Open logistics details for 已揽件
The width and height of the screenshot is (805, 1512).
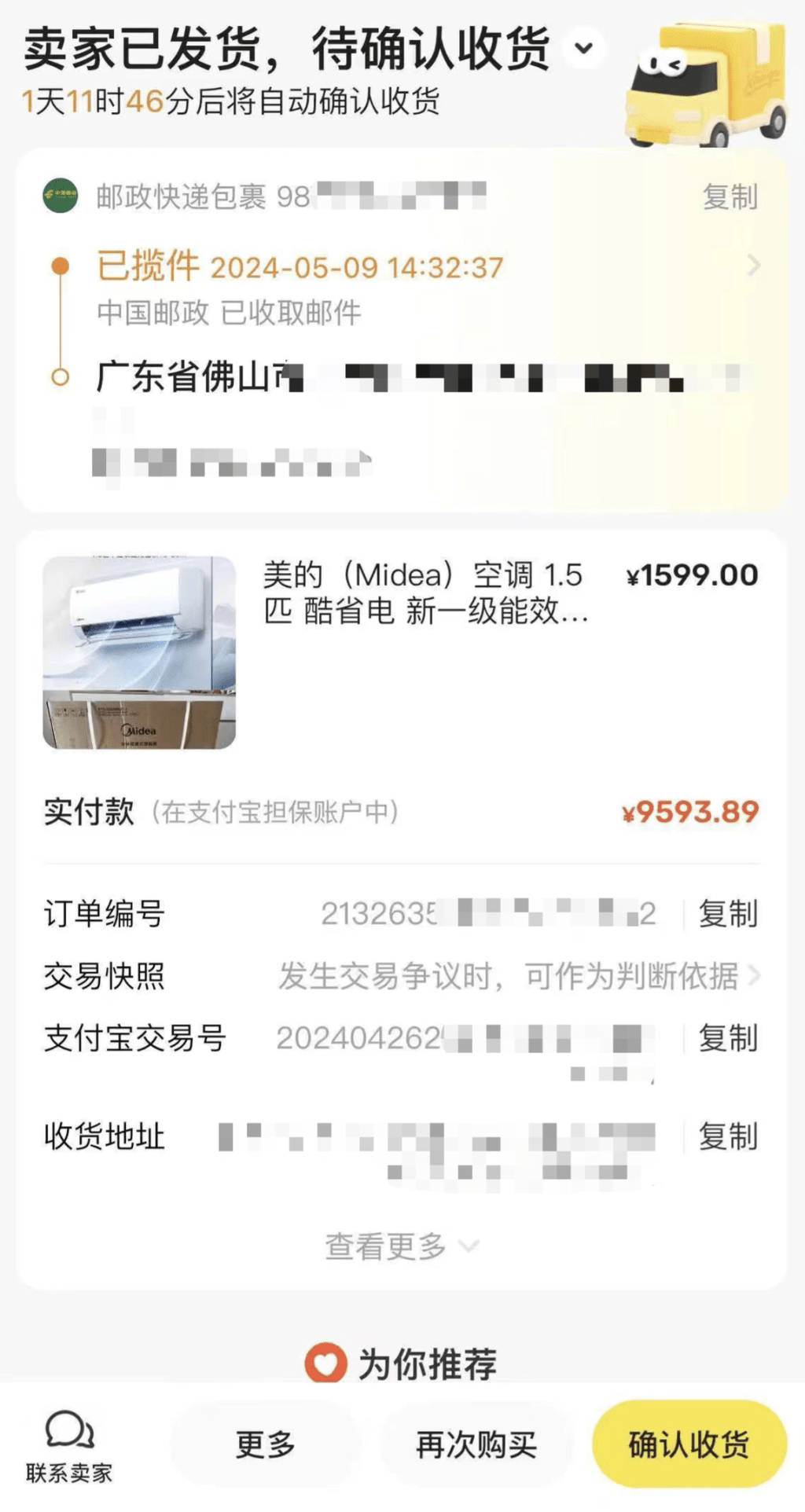click(x=753, y=266)
